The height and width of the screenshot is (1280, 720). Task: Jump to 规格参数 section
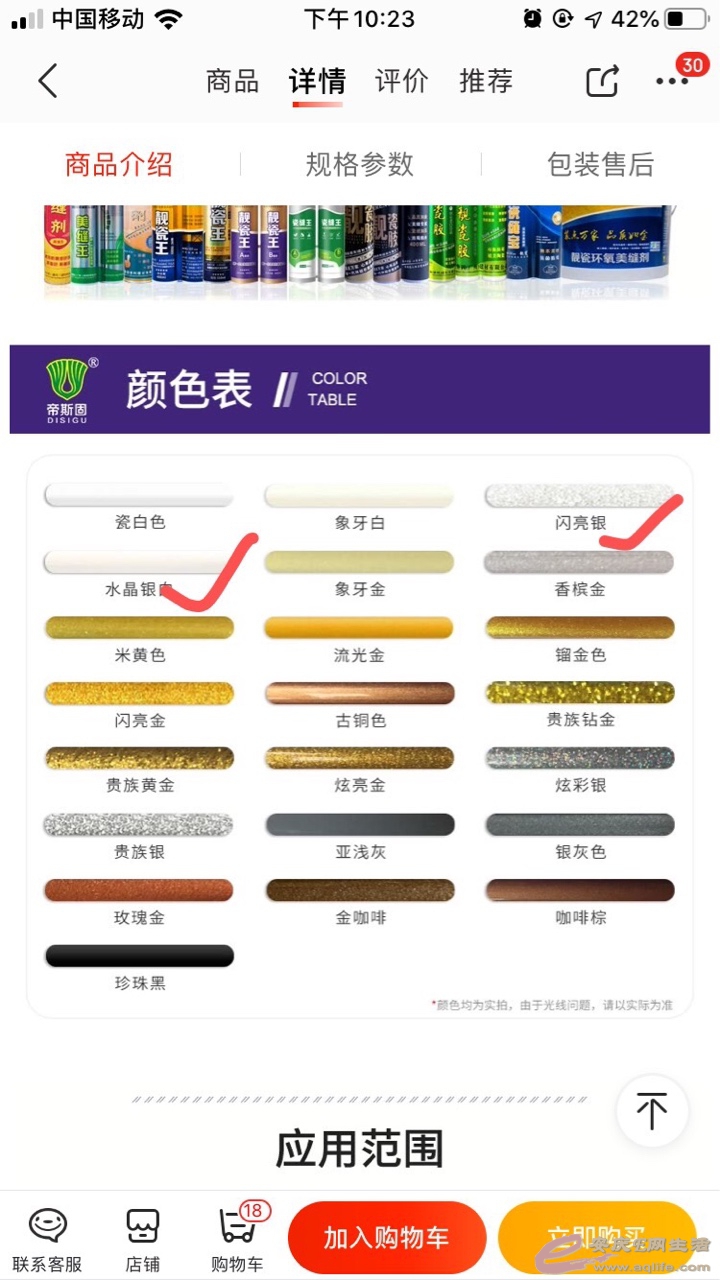tap(360, 165)
